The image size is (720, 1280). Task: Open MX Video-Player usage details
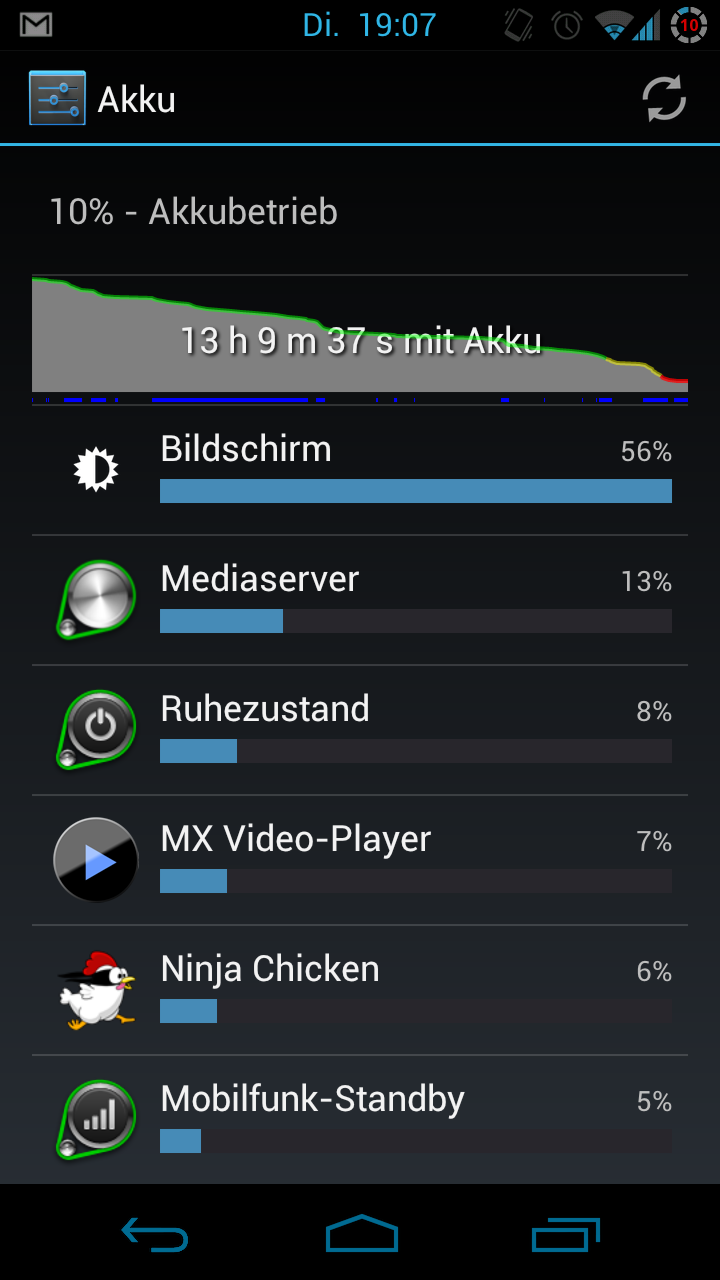coord(360,860)
